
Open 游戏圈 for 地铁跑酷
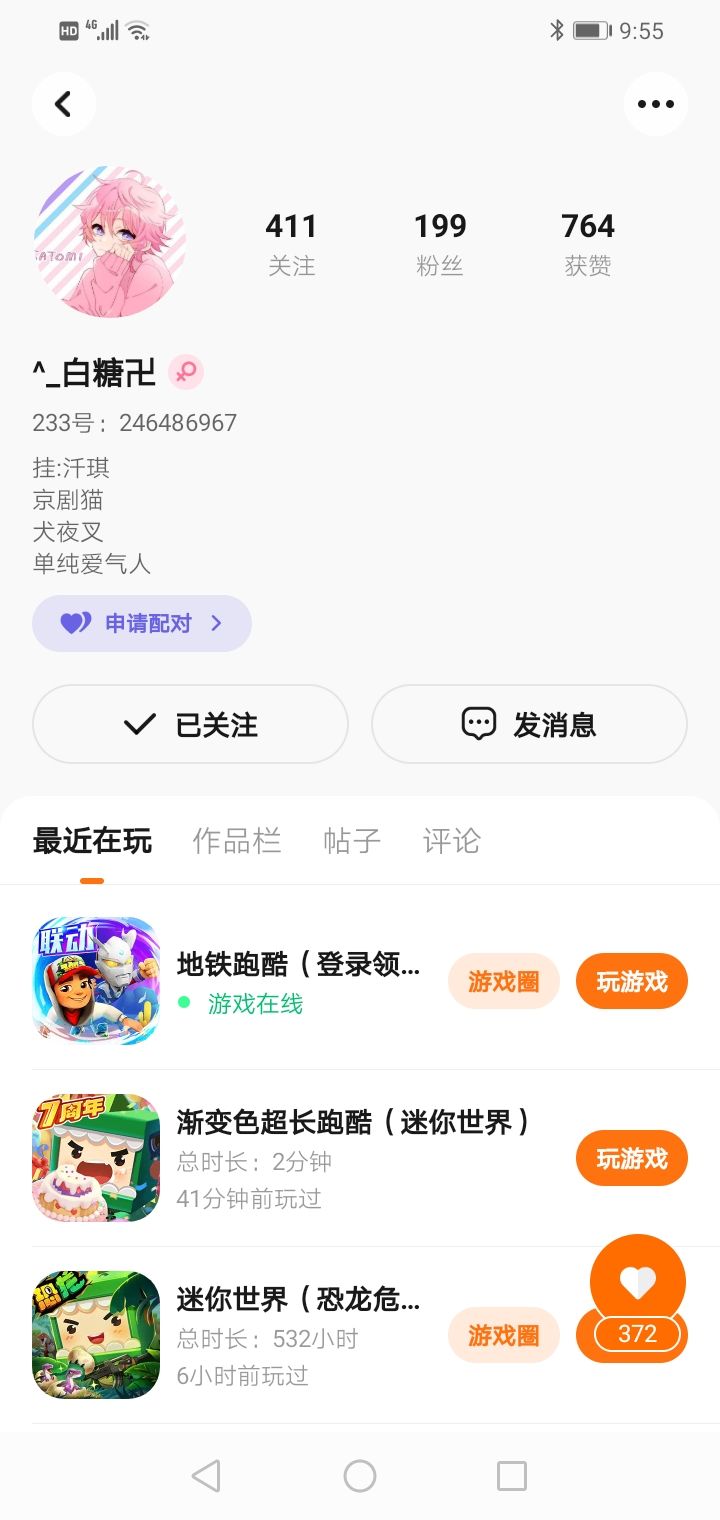pyautogui.click(x=503, y=981)
